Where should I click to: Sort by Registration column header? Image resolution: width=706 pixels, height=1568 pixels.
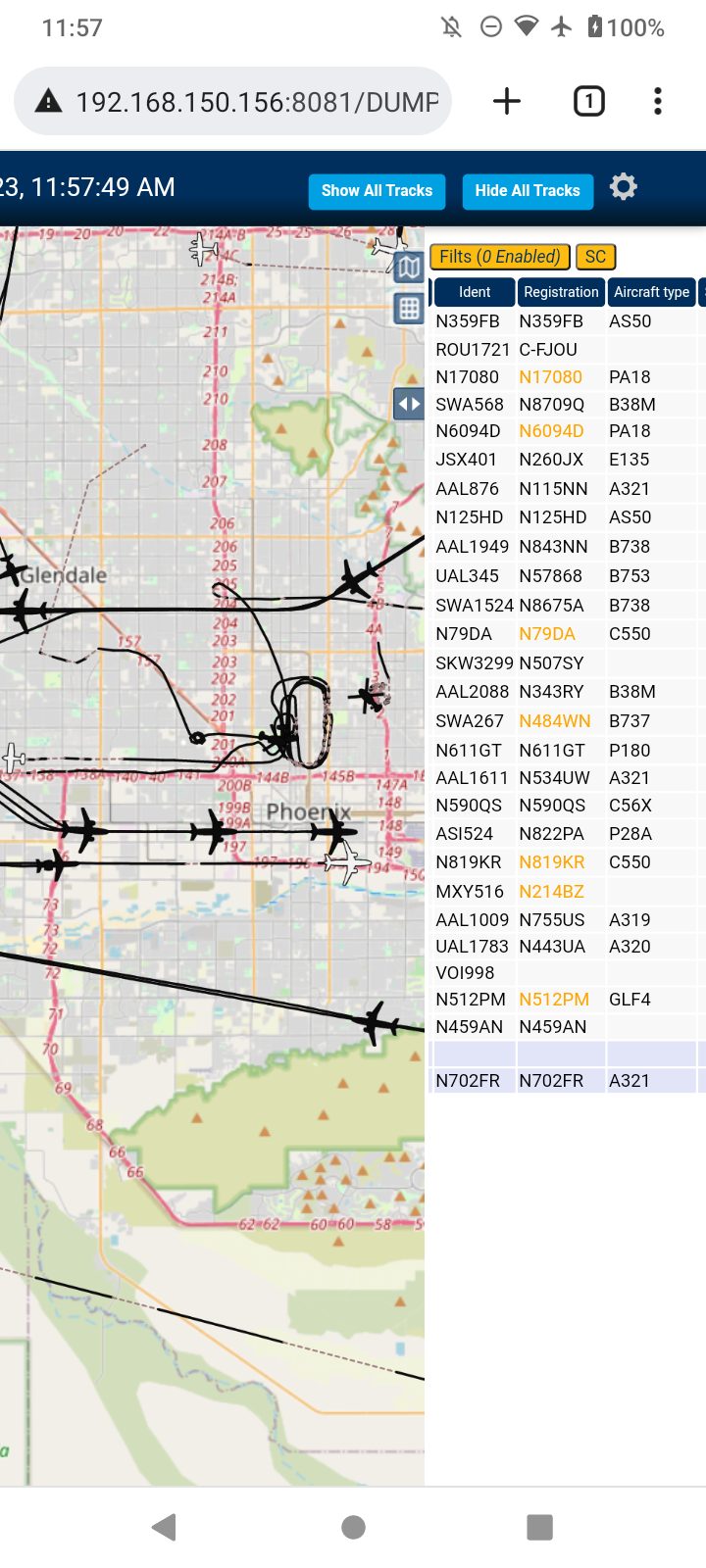coord(561,292)
